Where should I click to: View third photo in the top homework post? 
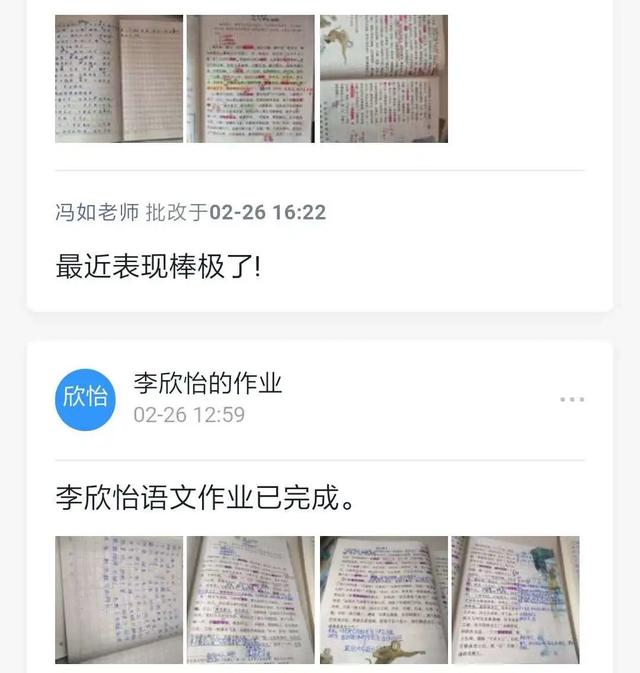383,78
